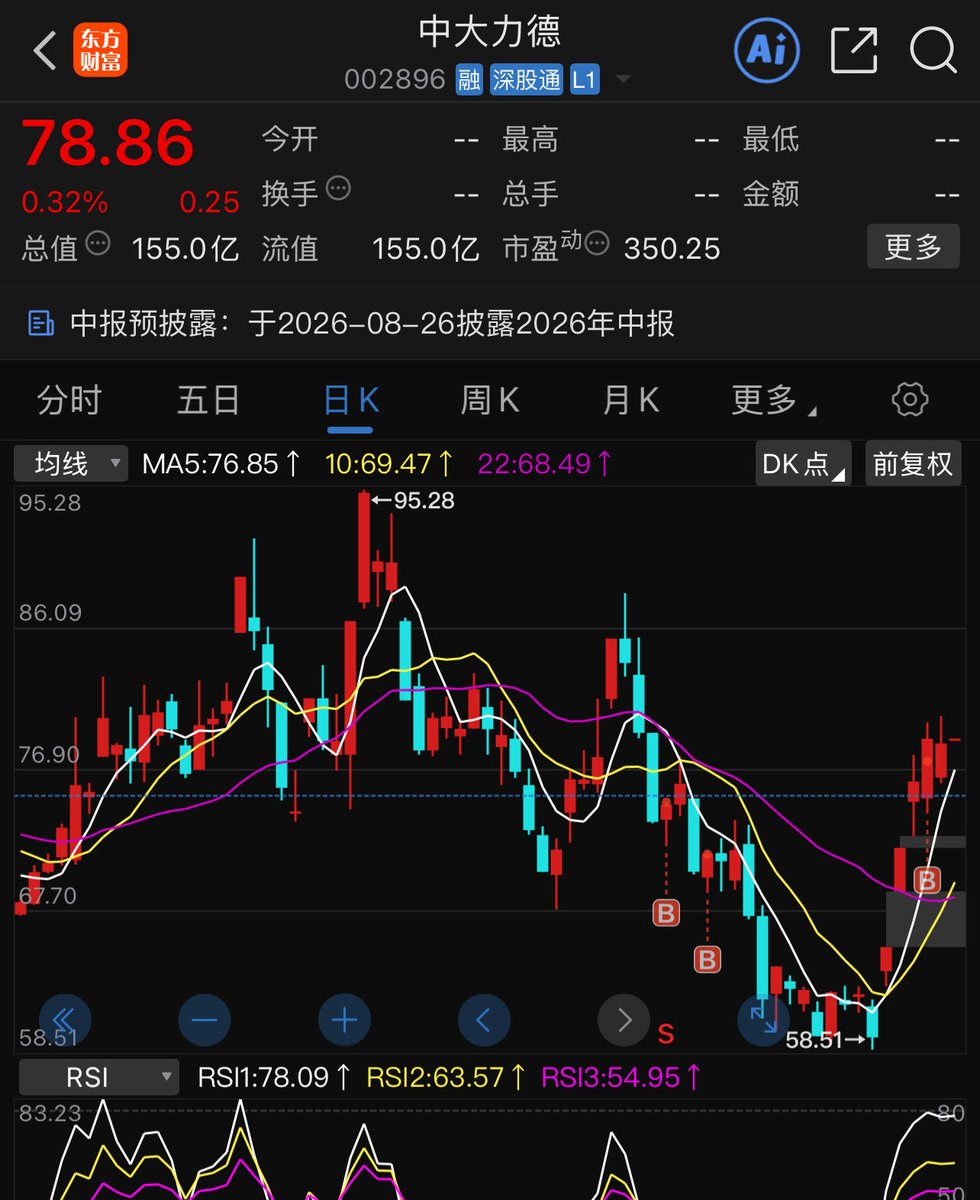
Task: Share this stock page
Action: 853,50
